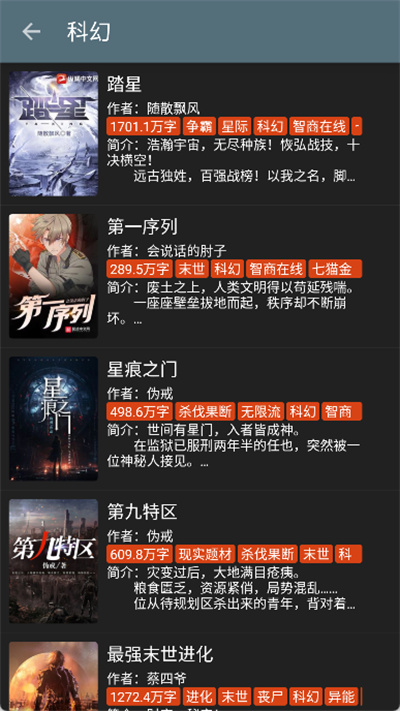
Task: Open the book 第一序列
Action: [x=200, y=276]
